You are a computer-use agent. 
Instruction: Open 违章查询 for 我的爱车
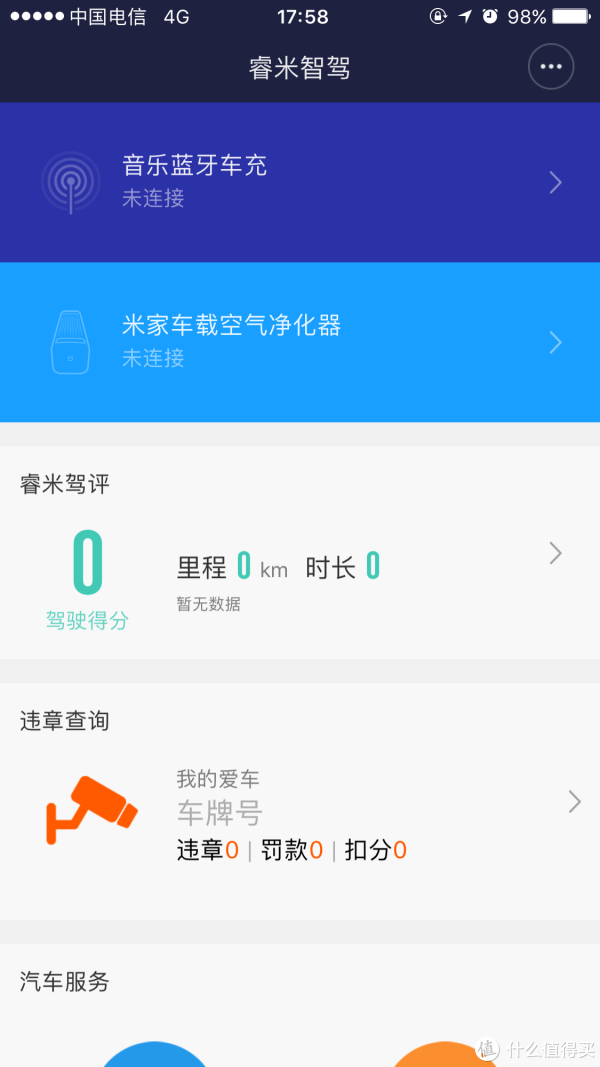300,812
